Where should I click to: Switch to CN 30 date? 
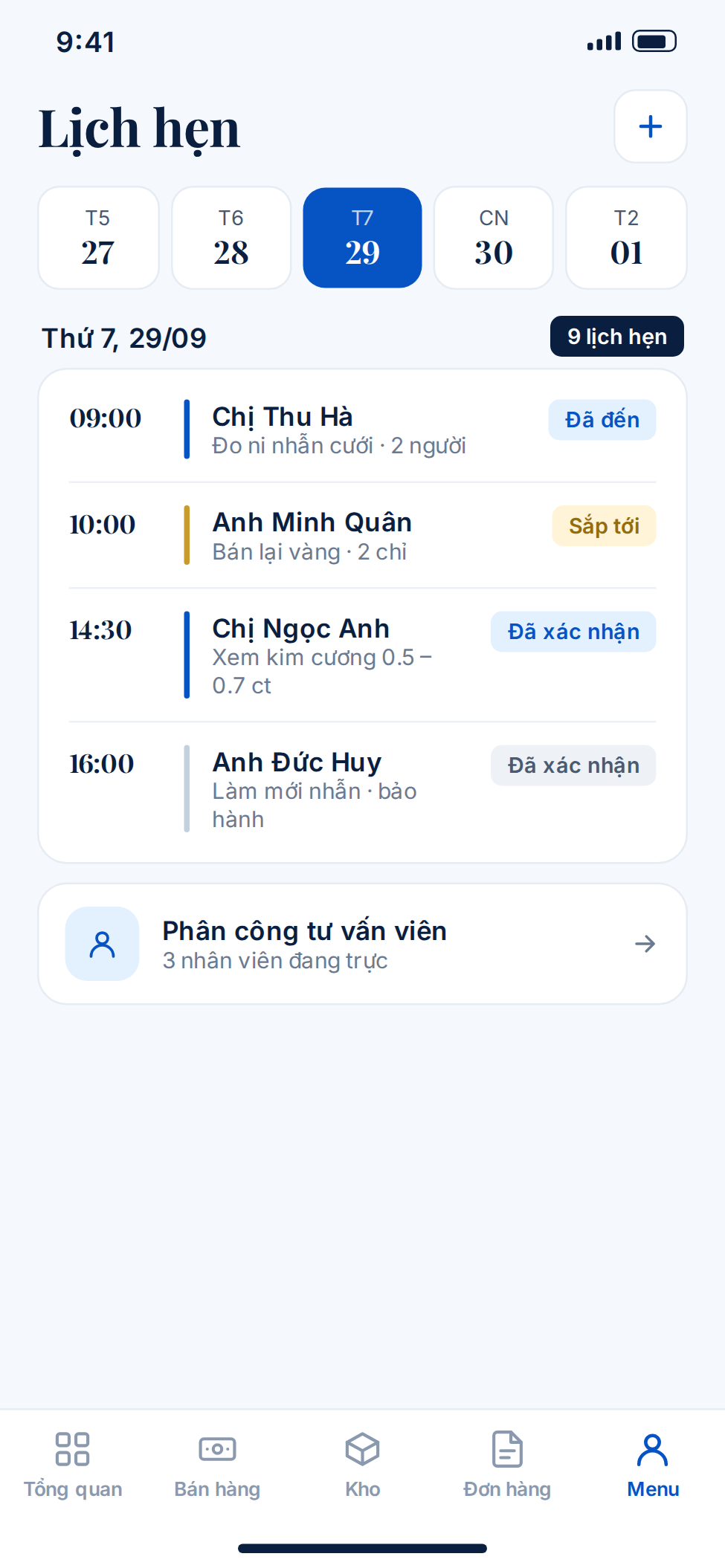pyautogui.click(x=494, y=238)
